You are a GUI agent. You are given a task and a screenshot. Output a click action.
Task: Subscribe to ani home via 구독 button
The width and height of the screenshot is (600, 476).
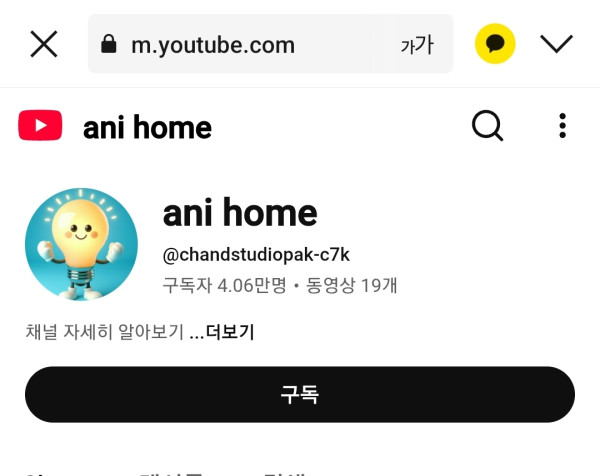pos(299,394)
